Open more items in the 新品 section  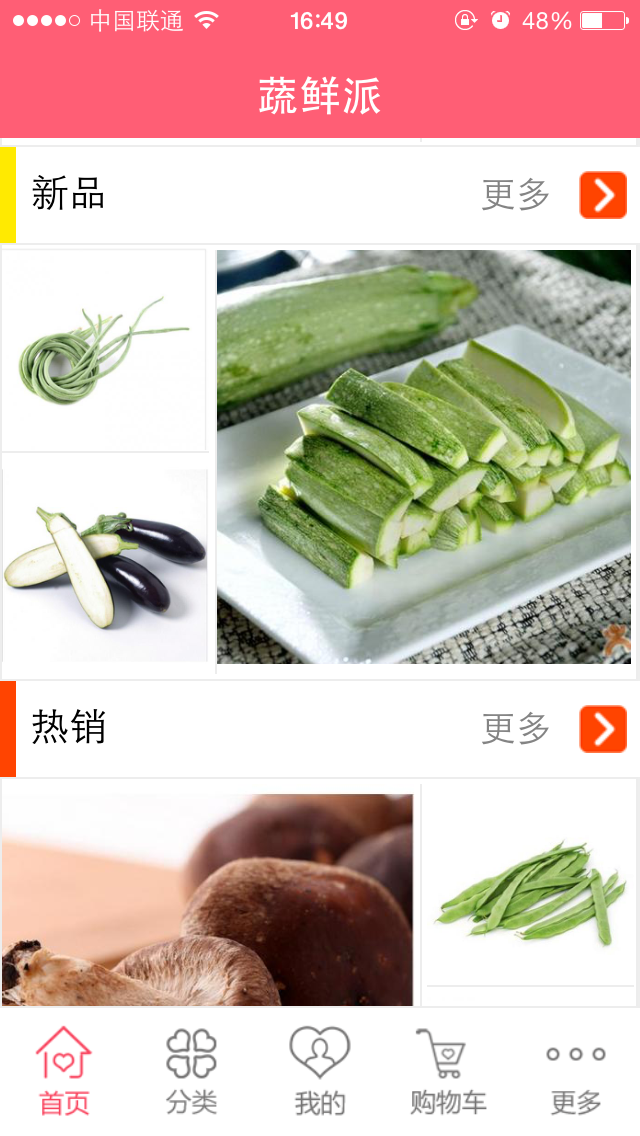602,195
